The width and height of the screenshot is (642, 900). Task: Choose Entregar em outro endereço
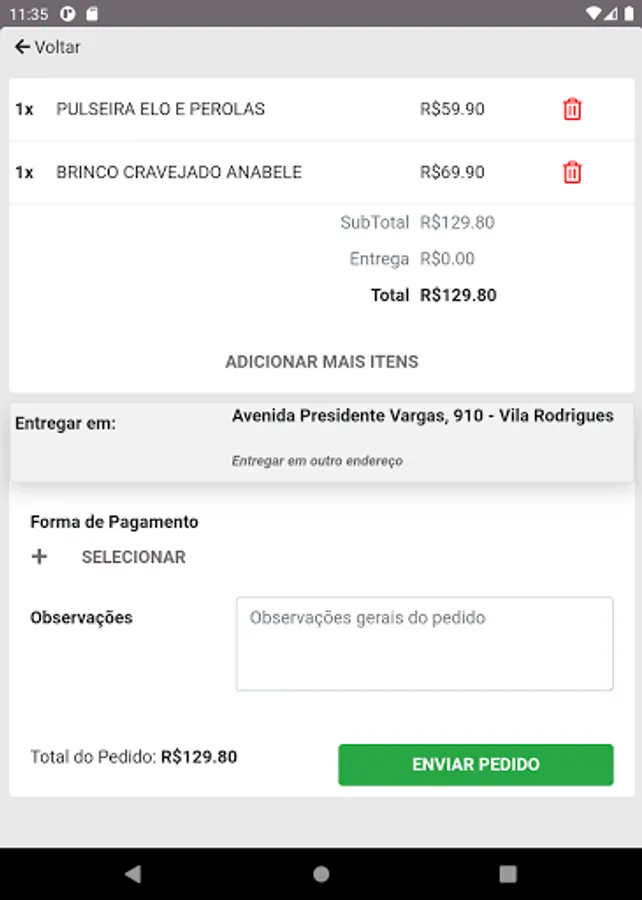317,461
